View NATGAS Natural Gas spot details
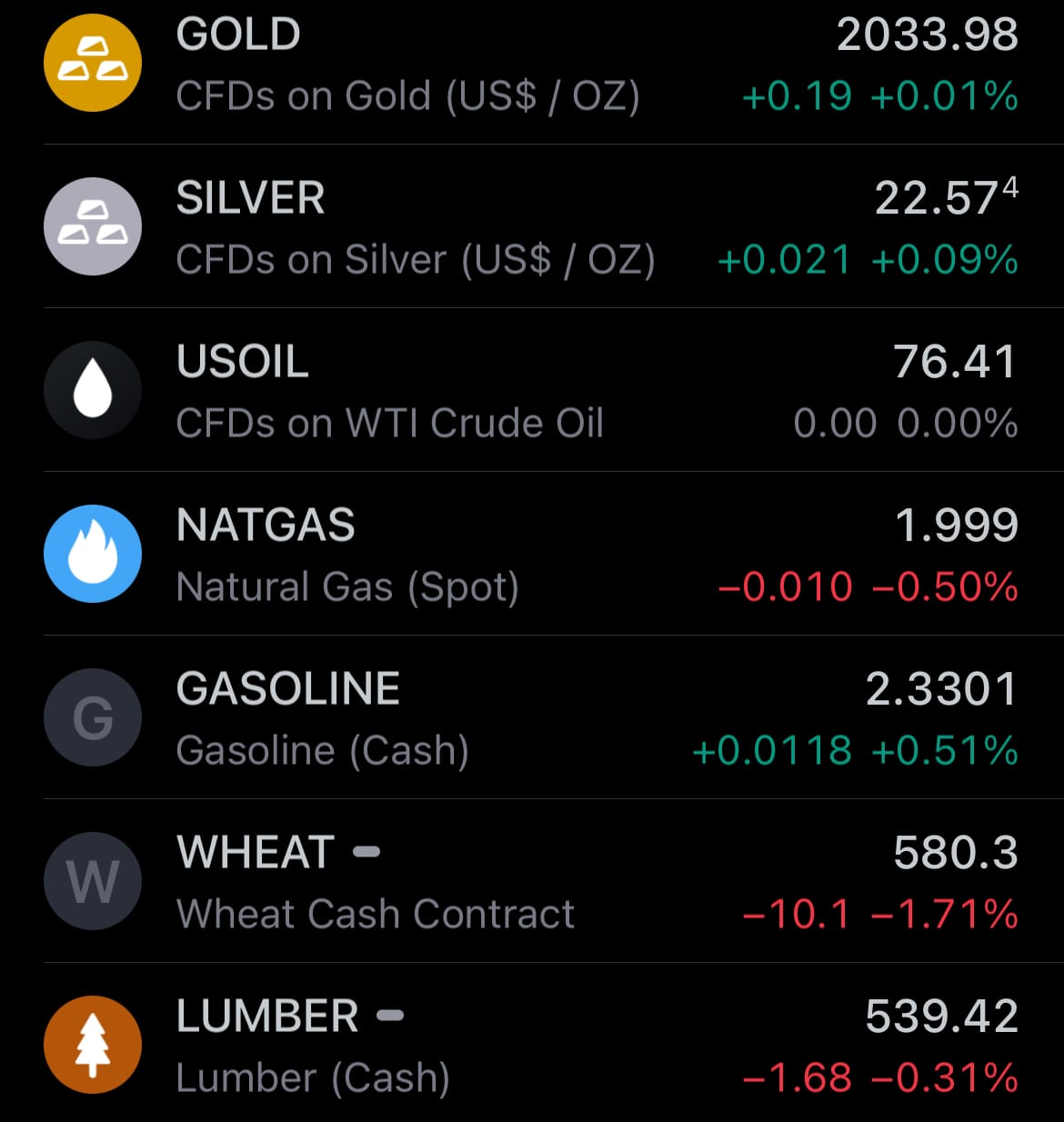The height and width of the screenshot is (1122, 1064). pos(532,554)
